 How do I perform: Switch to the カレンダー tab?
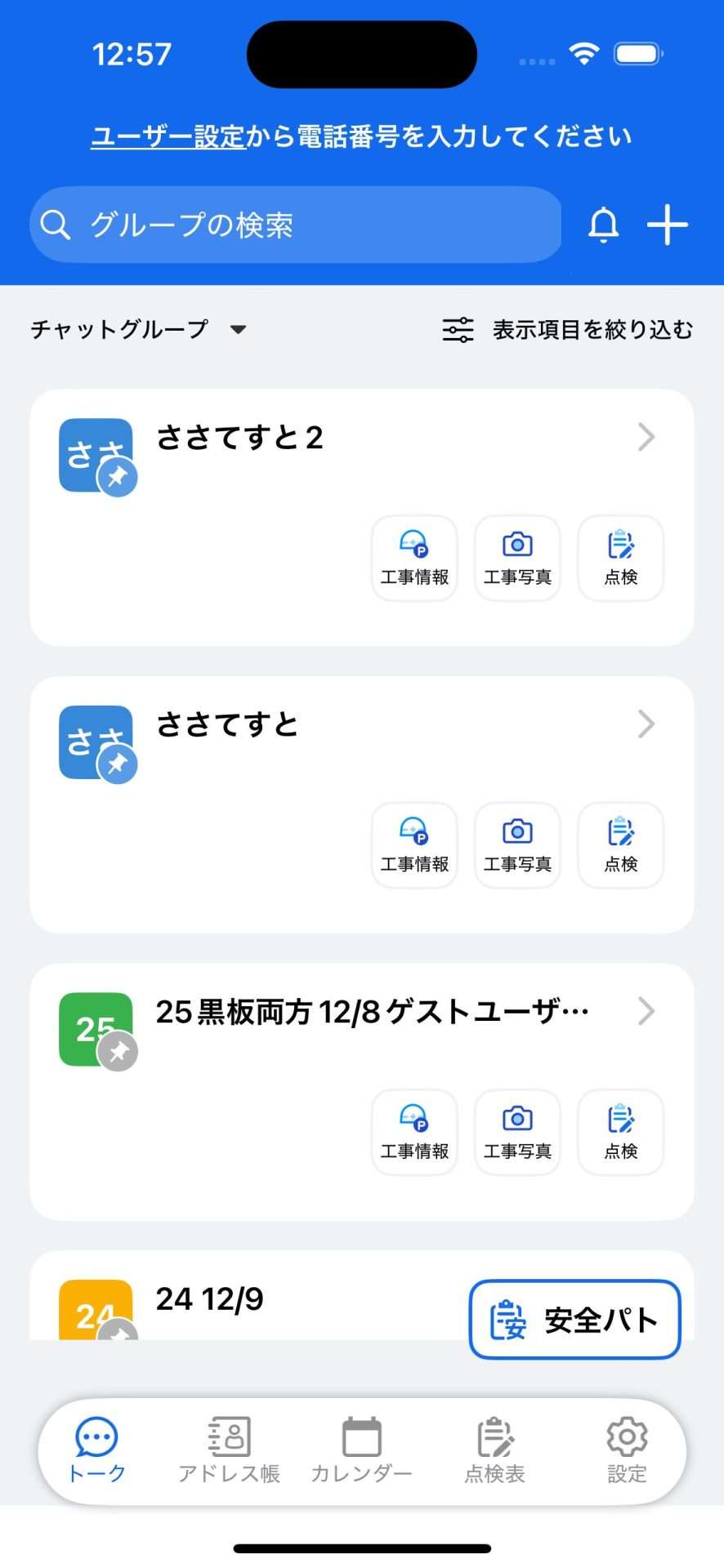click(361, 1451)
